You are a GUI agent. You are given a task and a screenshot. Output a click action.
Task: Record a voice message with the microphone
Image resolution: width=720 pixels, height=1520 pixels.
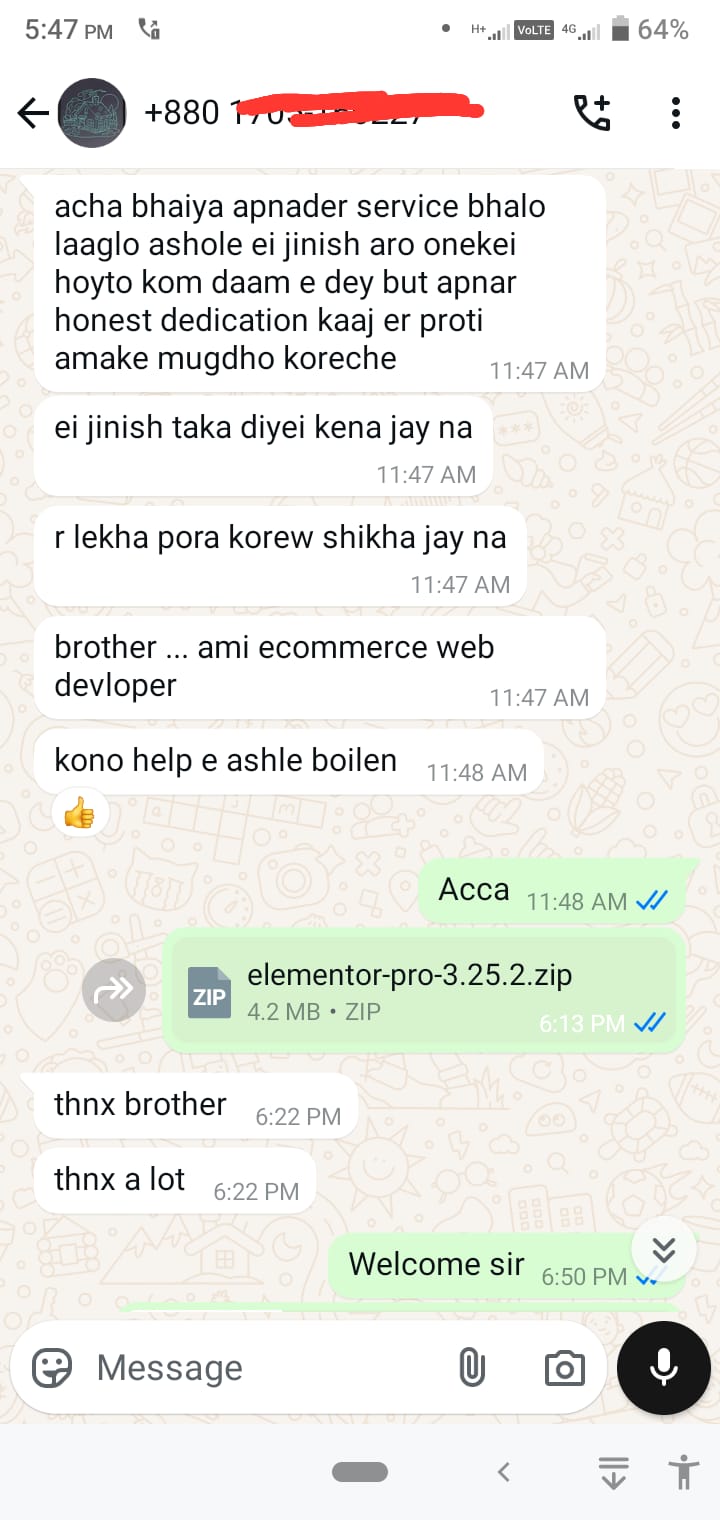click(664, 1368)
